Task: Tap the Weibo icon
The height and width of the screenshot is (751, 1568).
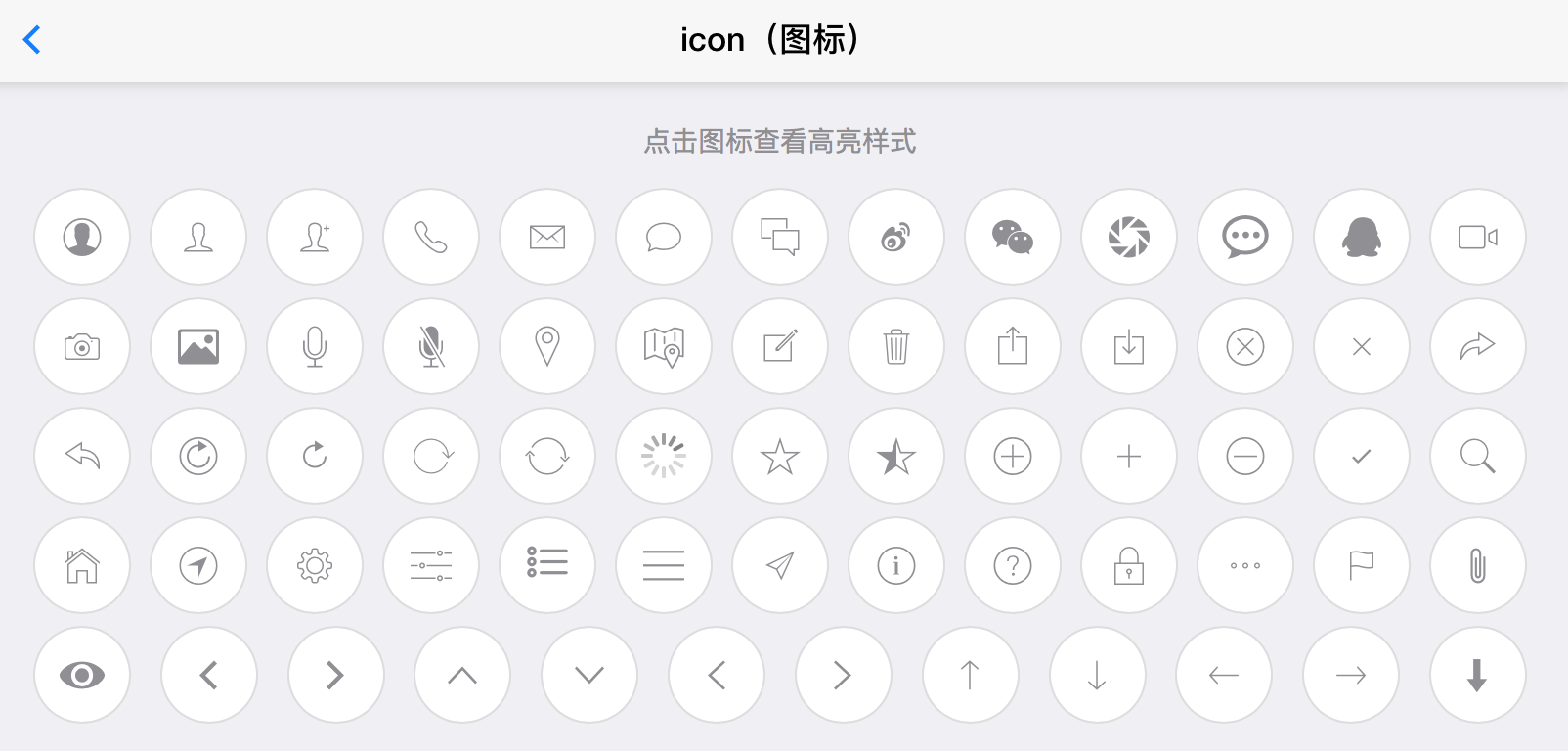Action: (896, 237)
